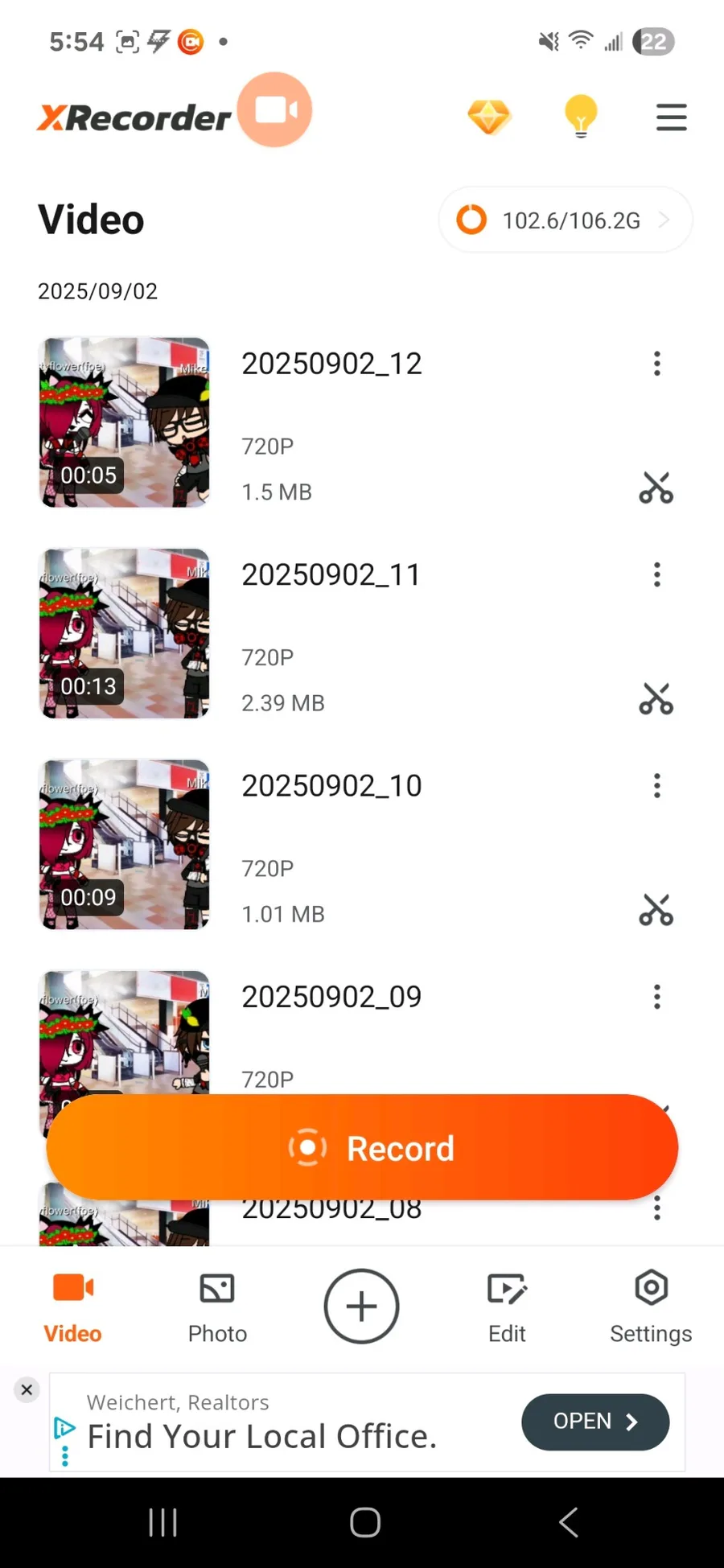Open more options for 20250902_10
Image resolution: width=724 pixels, height=1568 pixels.
tap(657, 785)
